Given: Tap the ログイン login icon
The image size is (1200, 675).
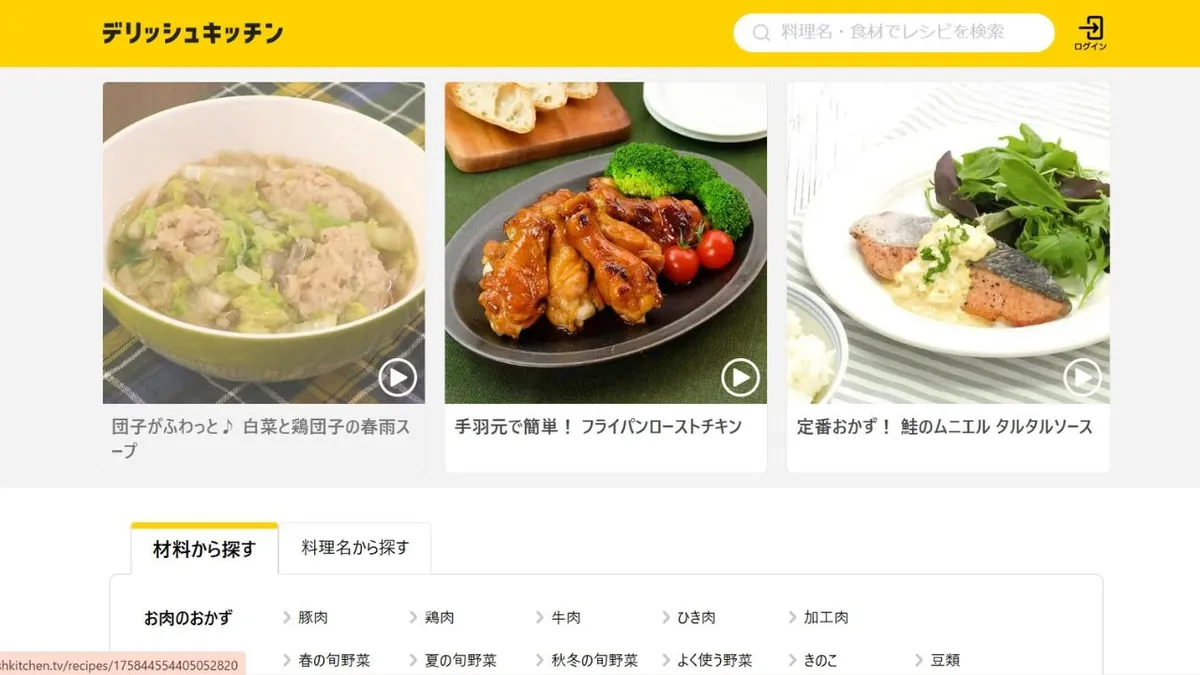Looking at the screenshot, I should (x=1090, y=33).
